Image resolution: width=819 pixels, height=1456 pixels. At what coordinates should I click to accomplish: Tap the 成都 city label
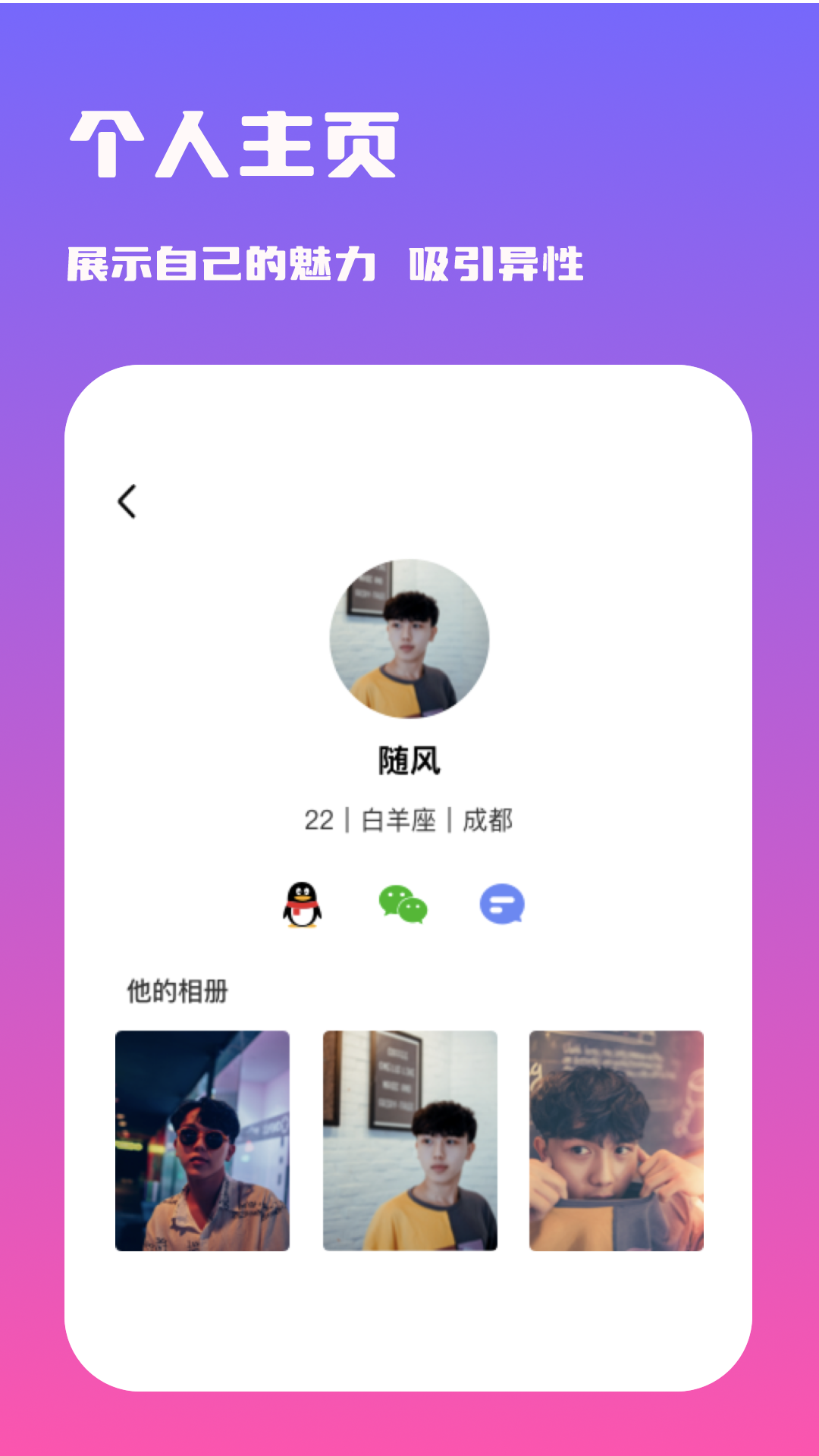(x=488, y=819)
